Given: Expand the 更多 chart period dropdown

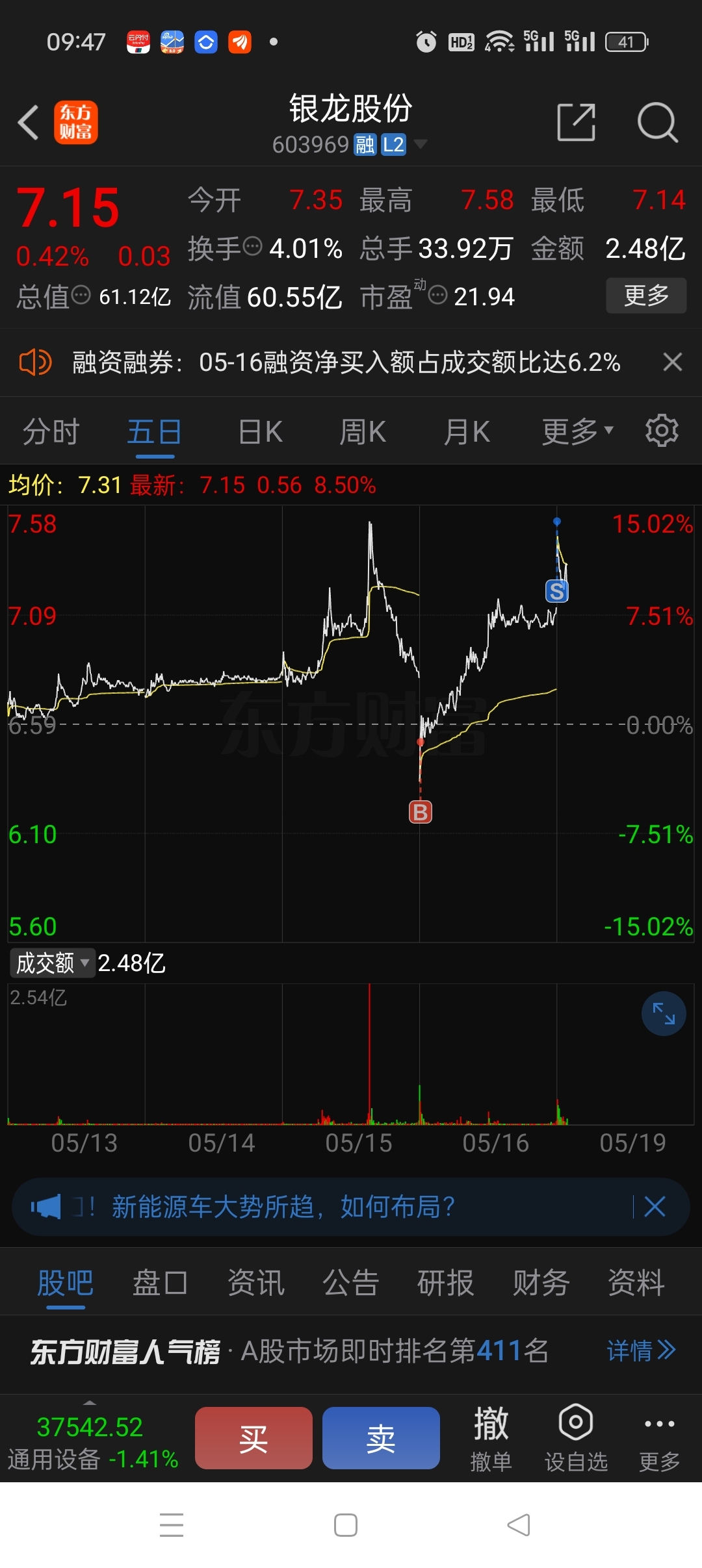Looking at the screenshot, I should [577, 432].
